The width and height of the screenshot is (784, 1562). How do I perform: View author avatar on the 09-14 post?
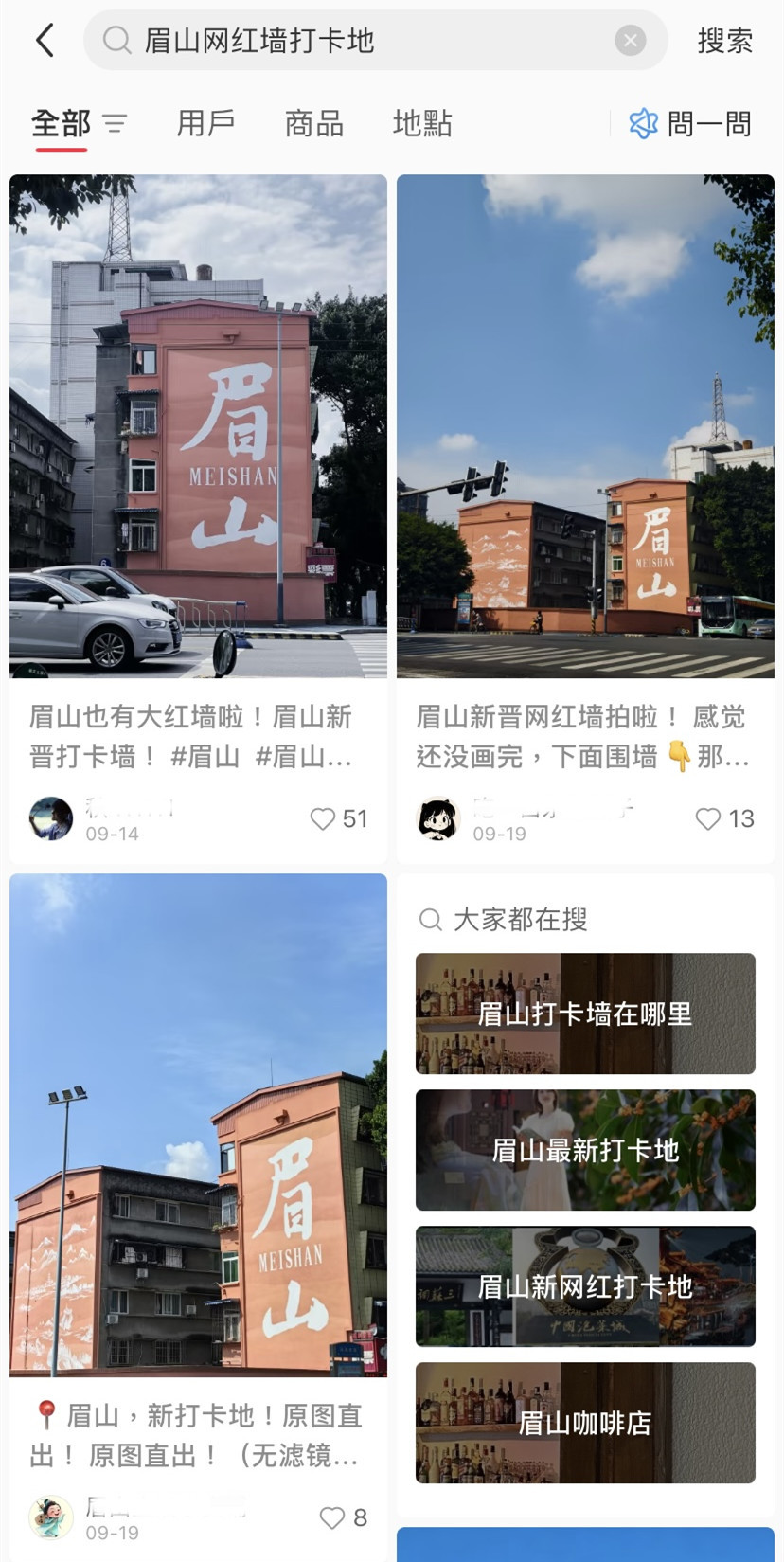pyautogui.click(x=51, y=818)
